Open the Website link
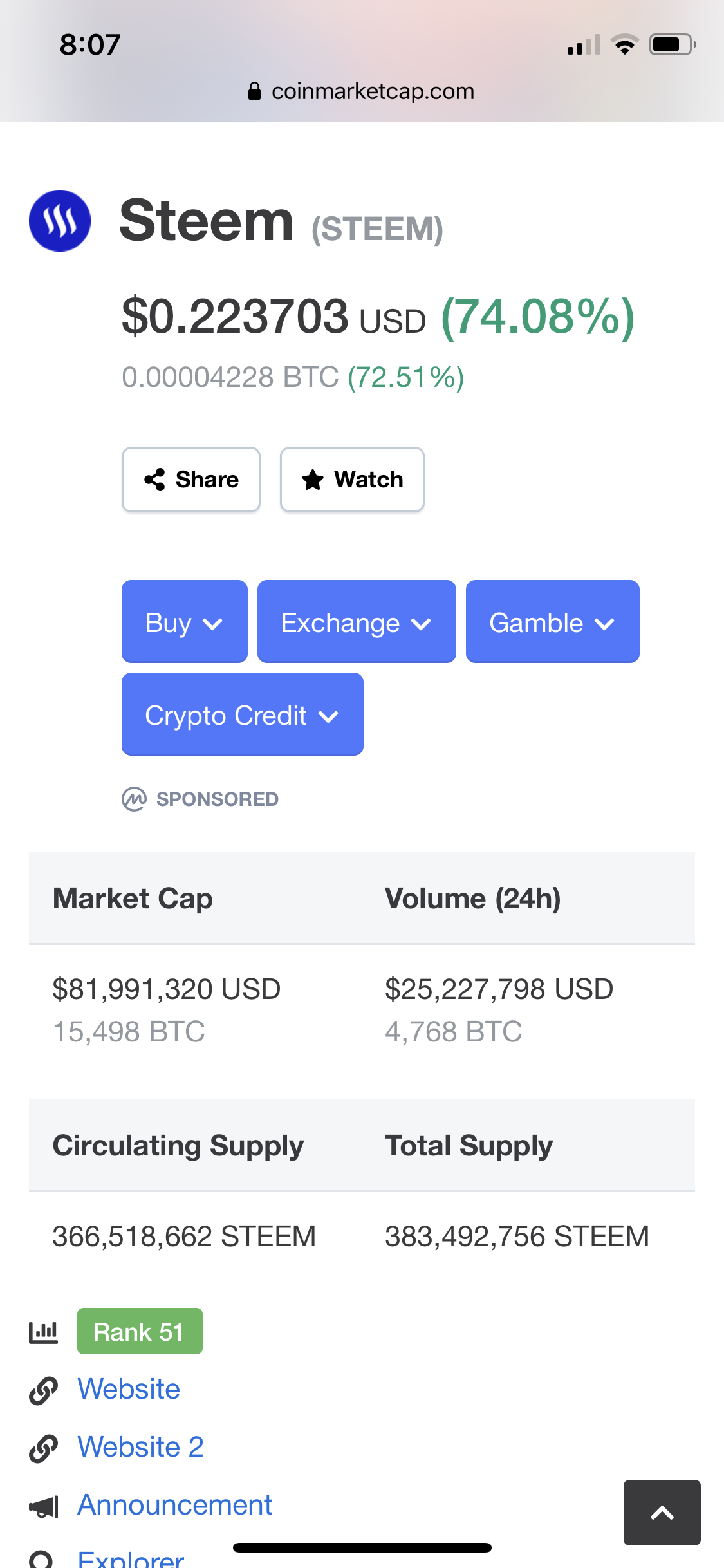Screen dimensions: 724x1568 click(129, 1388)
